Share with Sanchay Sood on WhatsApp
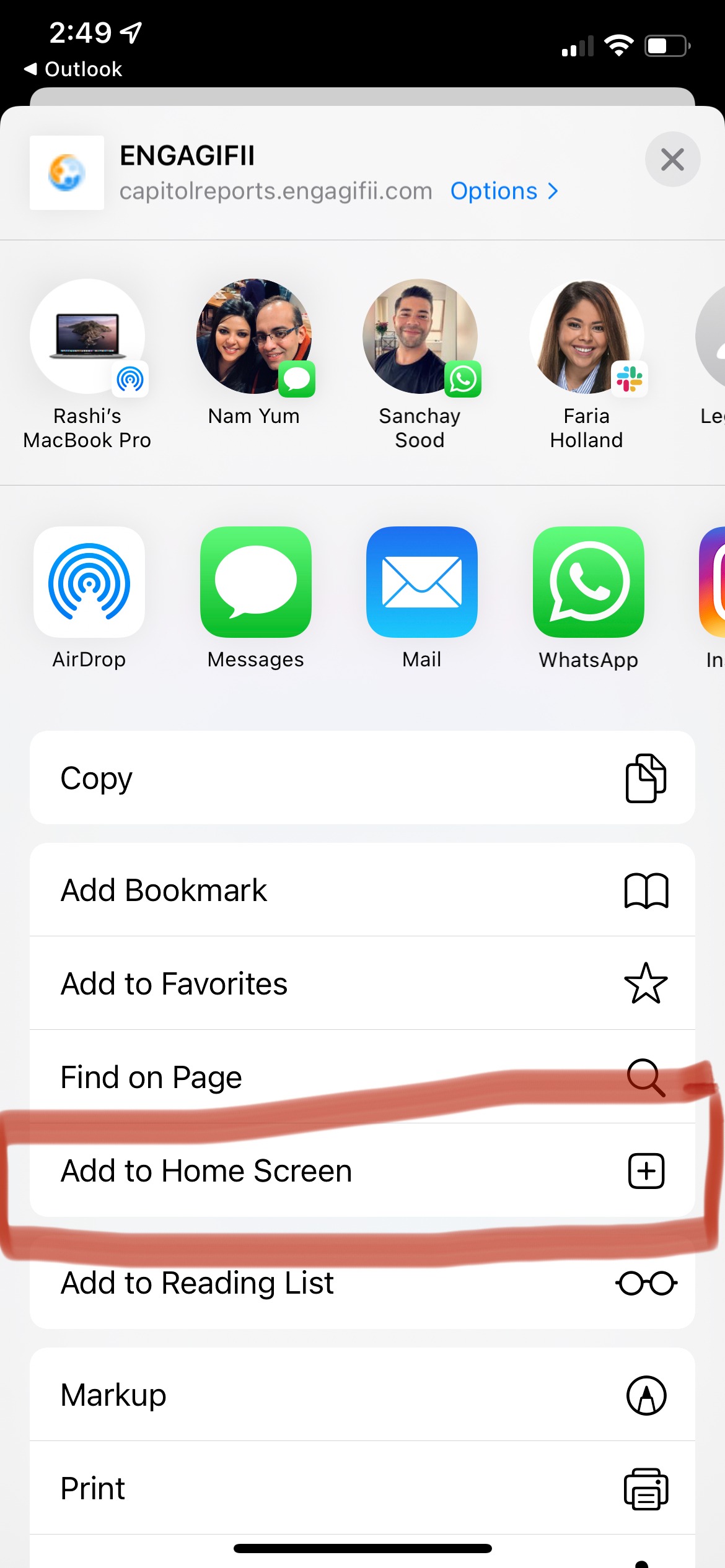This screenshot has width=725, height=1568. tap(420, 365)
